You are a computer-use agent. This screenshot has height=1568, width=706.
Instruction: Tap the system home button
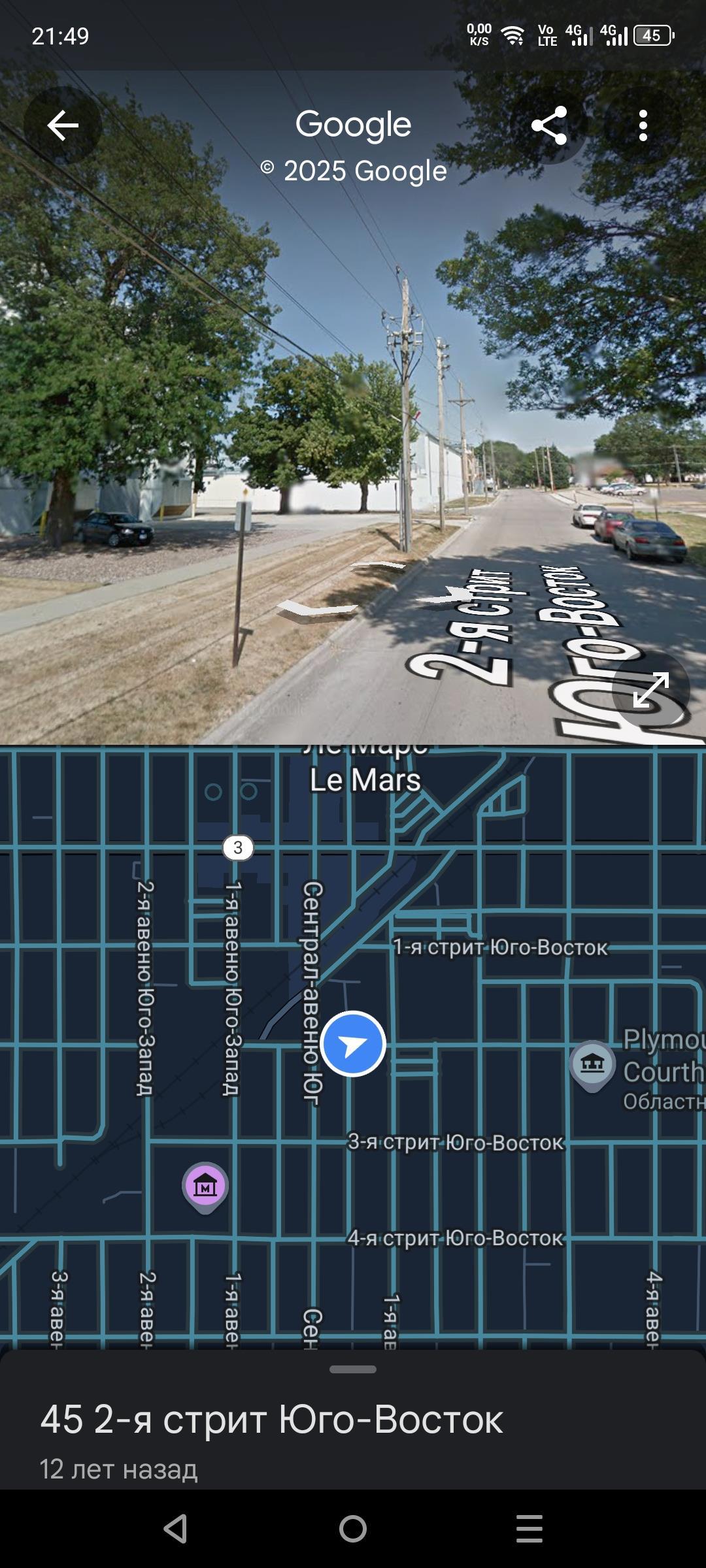click(x=353, y=1529)
